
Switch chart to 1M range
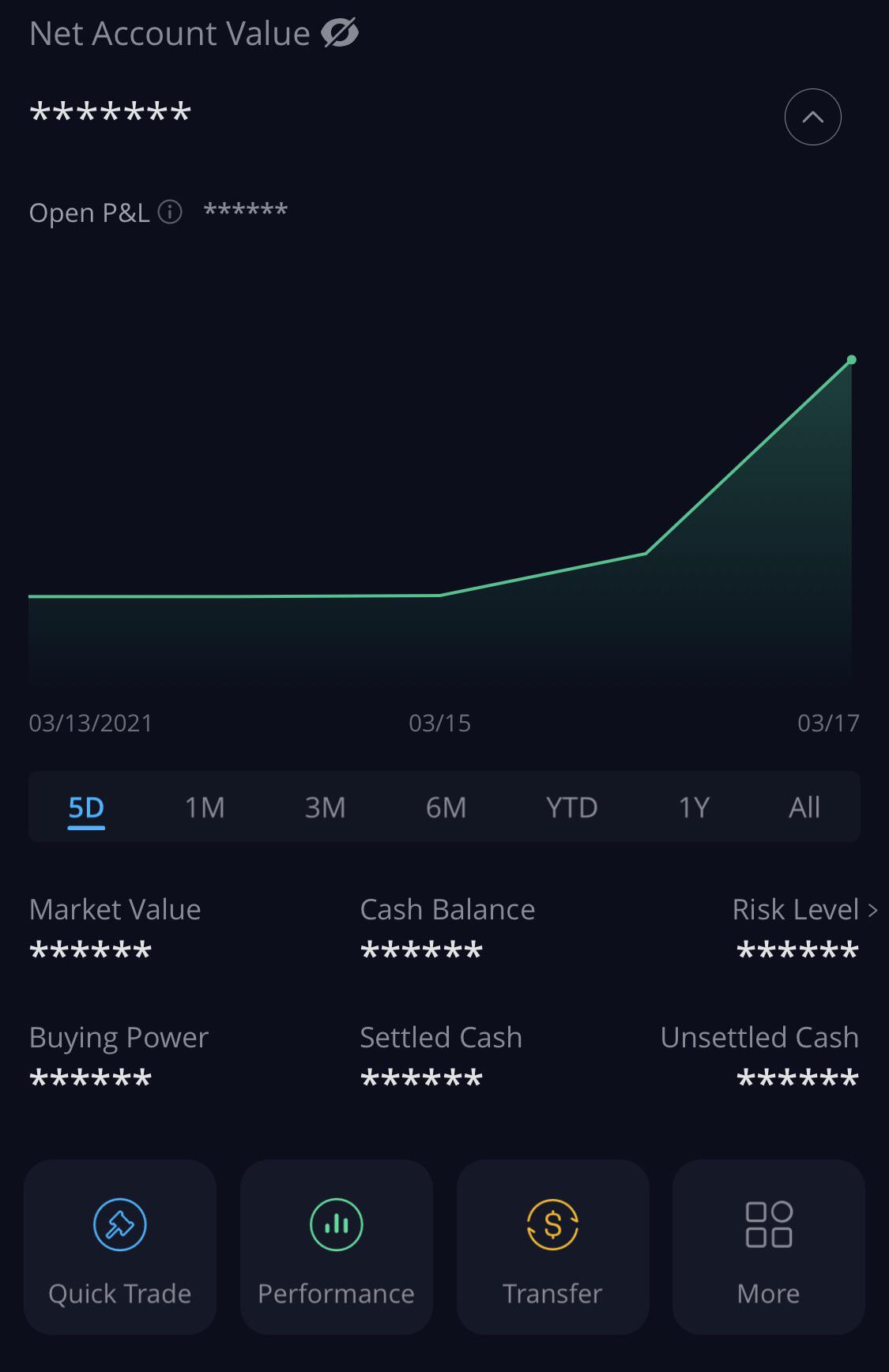pyautogui.click(x=205, y=807)
